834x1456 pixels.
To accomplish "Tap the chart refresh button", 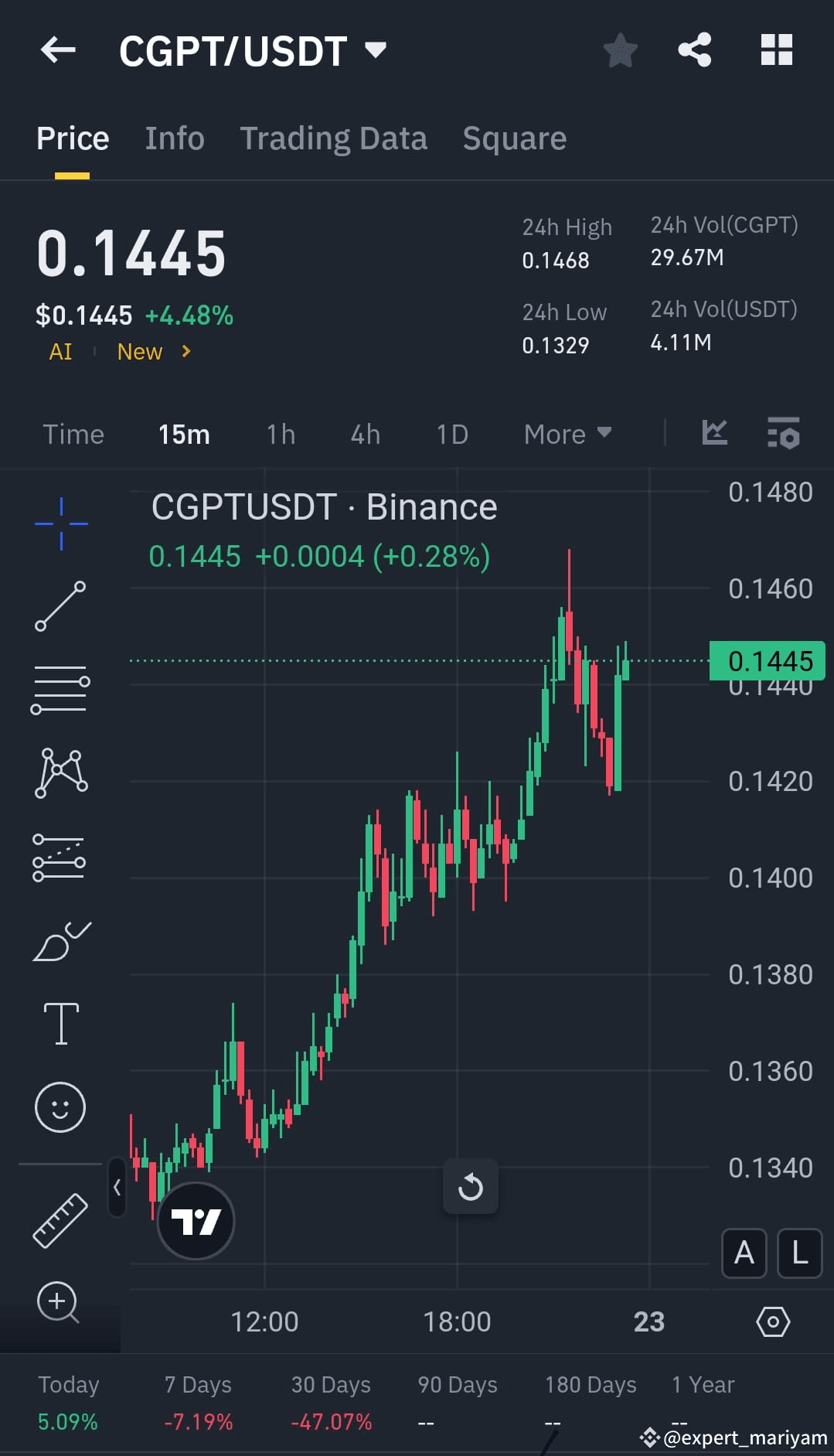I will (471, 1187).
